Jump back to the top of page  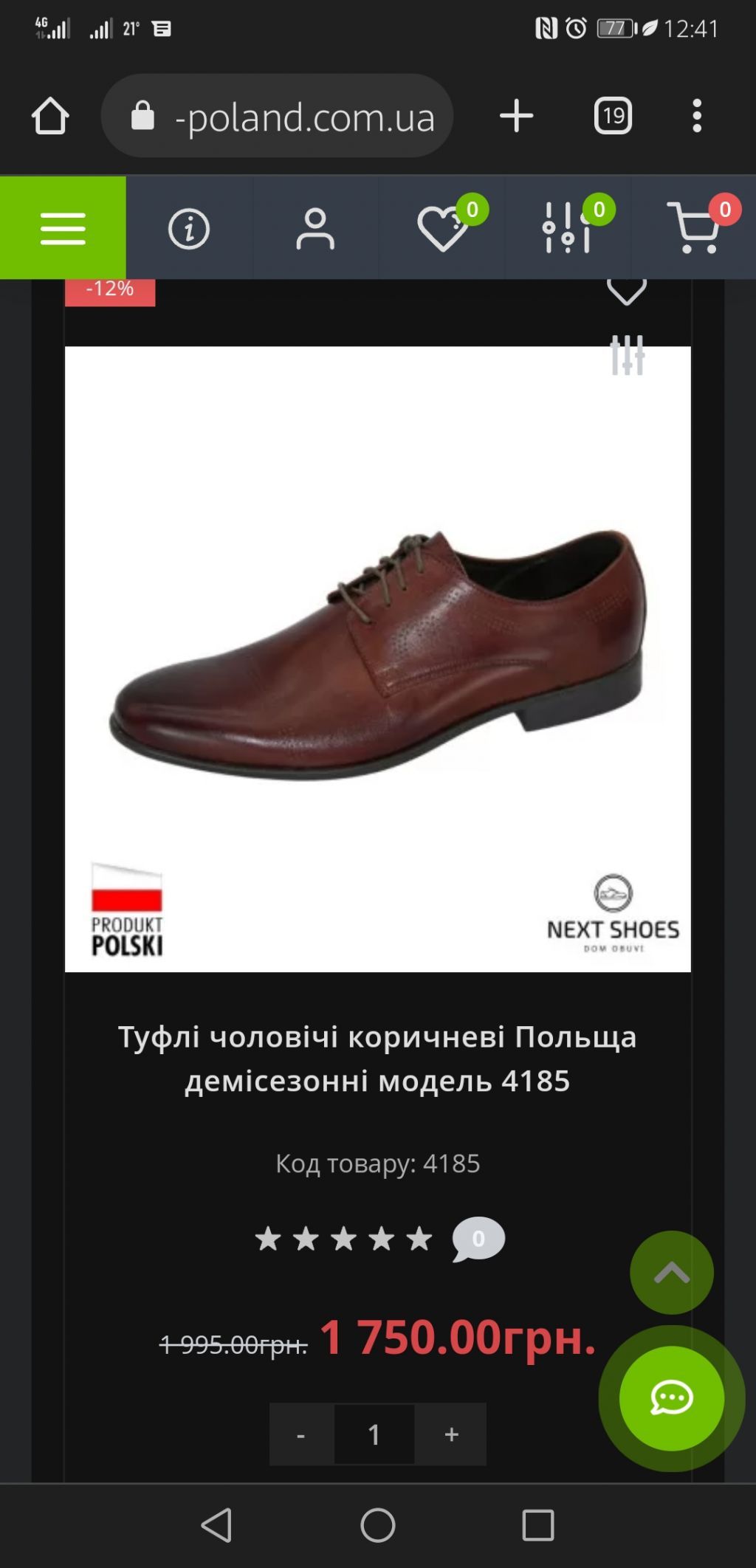click(x=671, y=1272)
